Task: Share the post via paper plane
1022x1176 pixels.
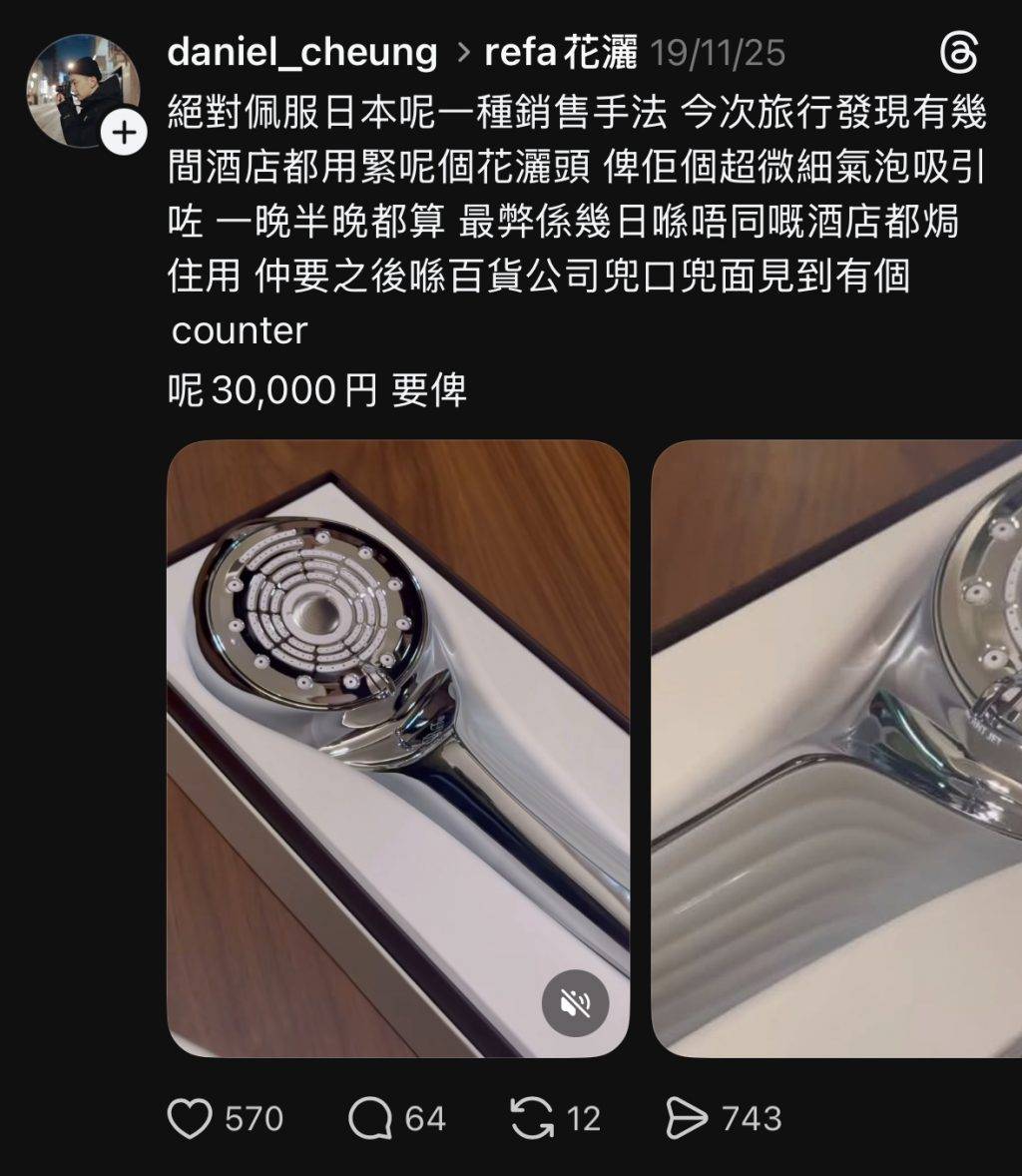Action: coord(686,1119)
